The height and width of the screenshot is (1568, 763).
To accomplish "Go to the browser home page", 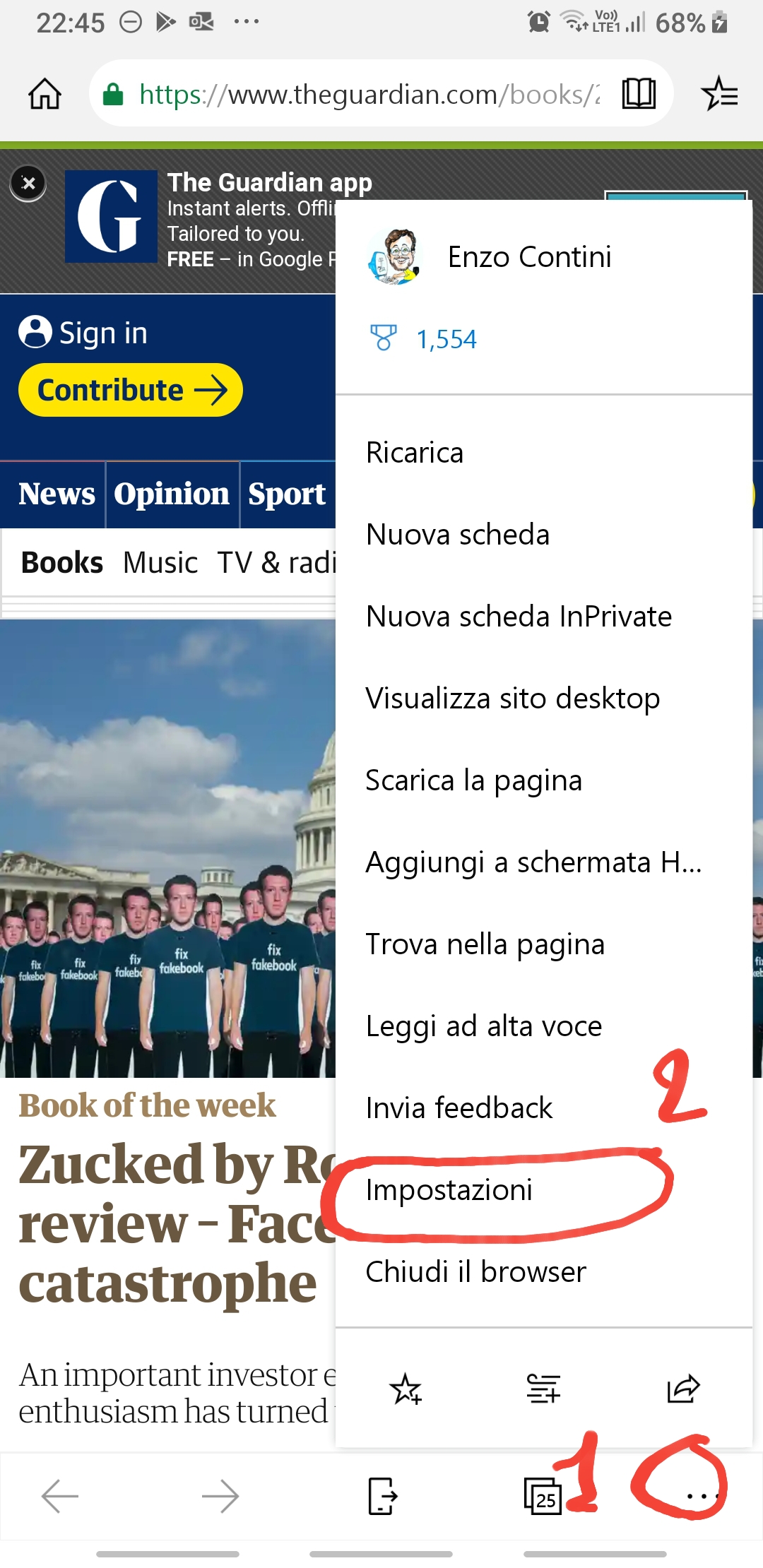I will click(x=45, y=94).
